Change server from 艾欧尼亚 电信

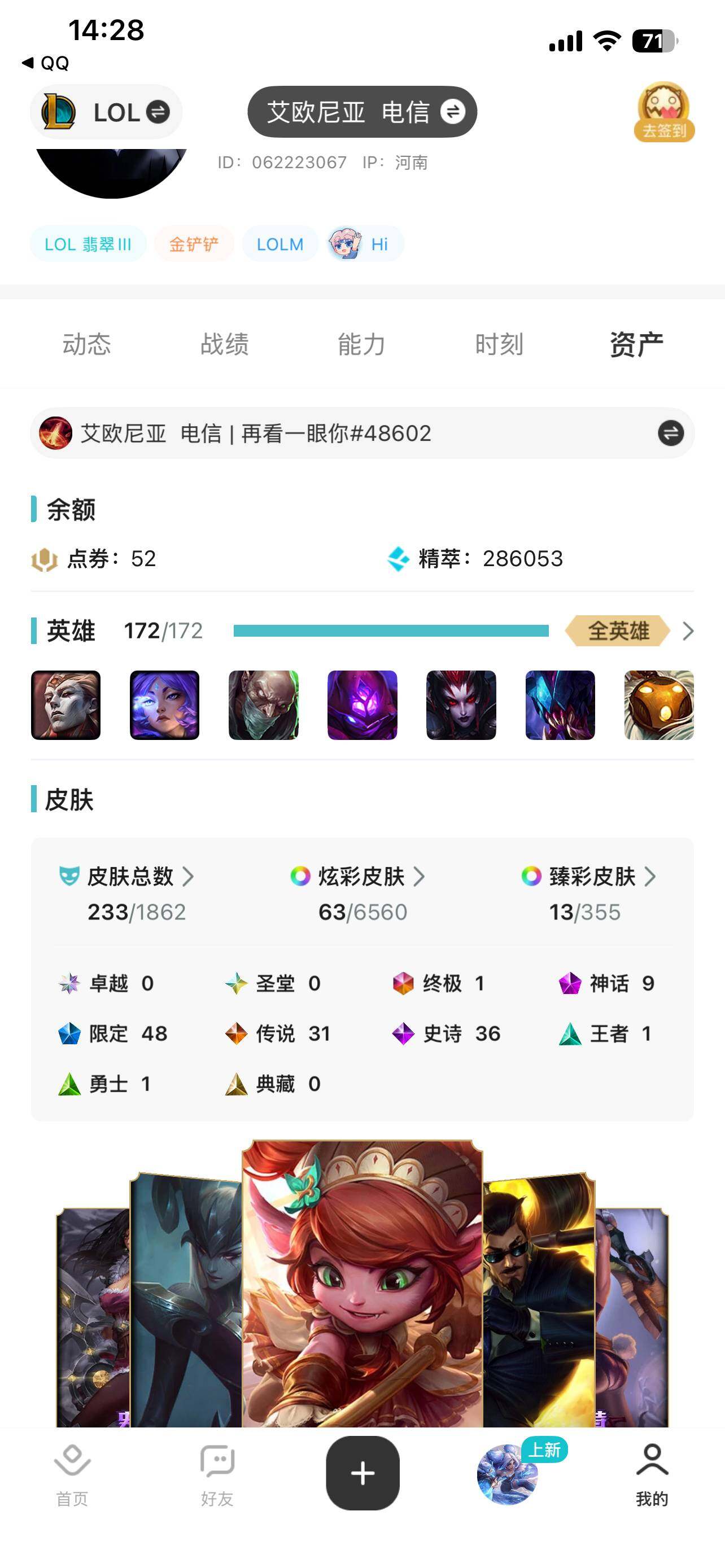point(362,112)
